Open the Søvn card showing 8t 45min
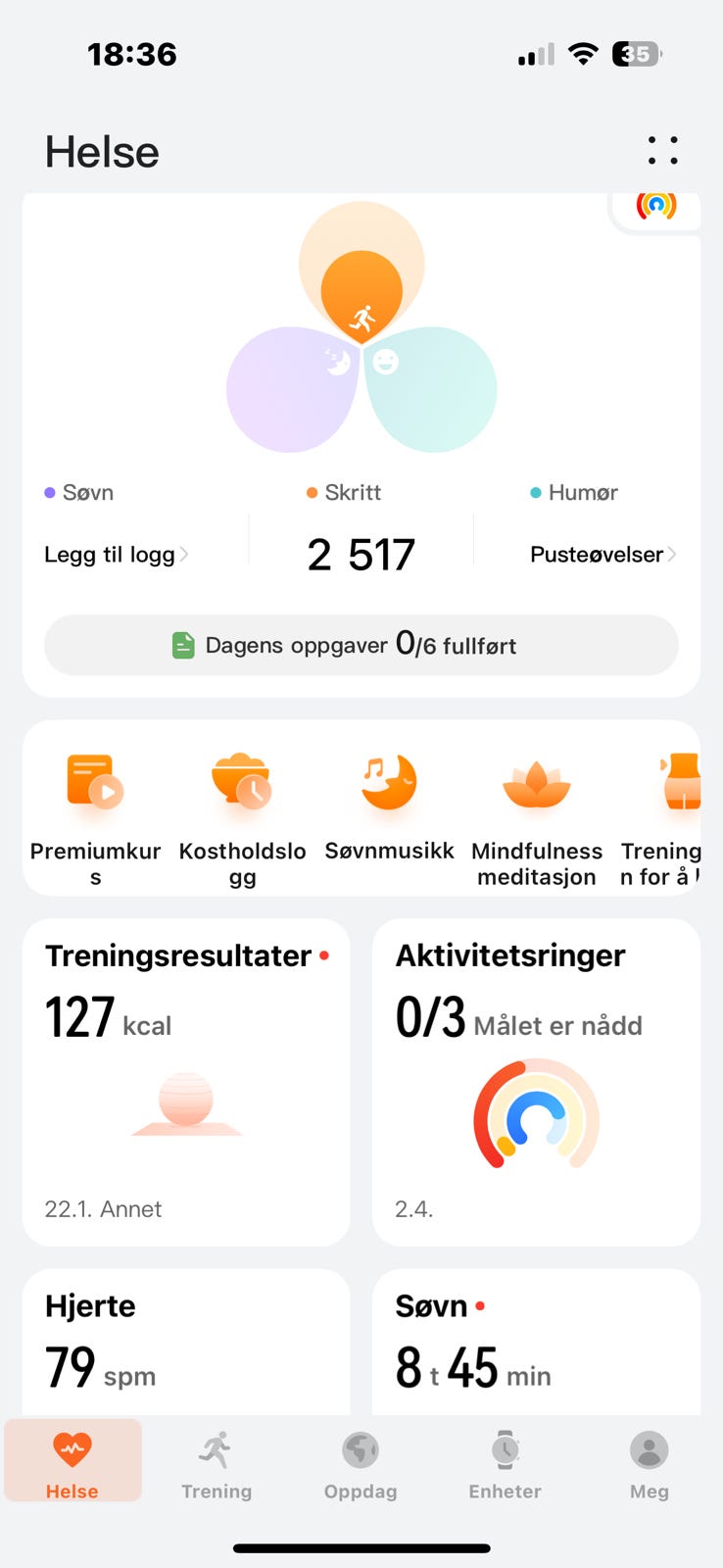The width and height of the screenshot is (723, 1568). click(x=536, y=1343)
